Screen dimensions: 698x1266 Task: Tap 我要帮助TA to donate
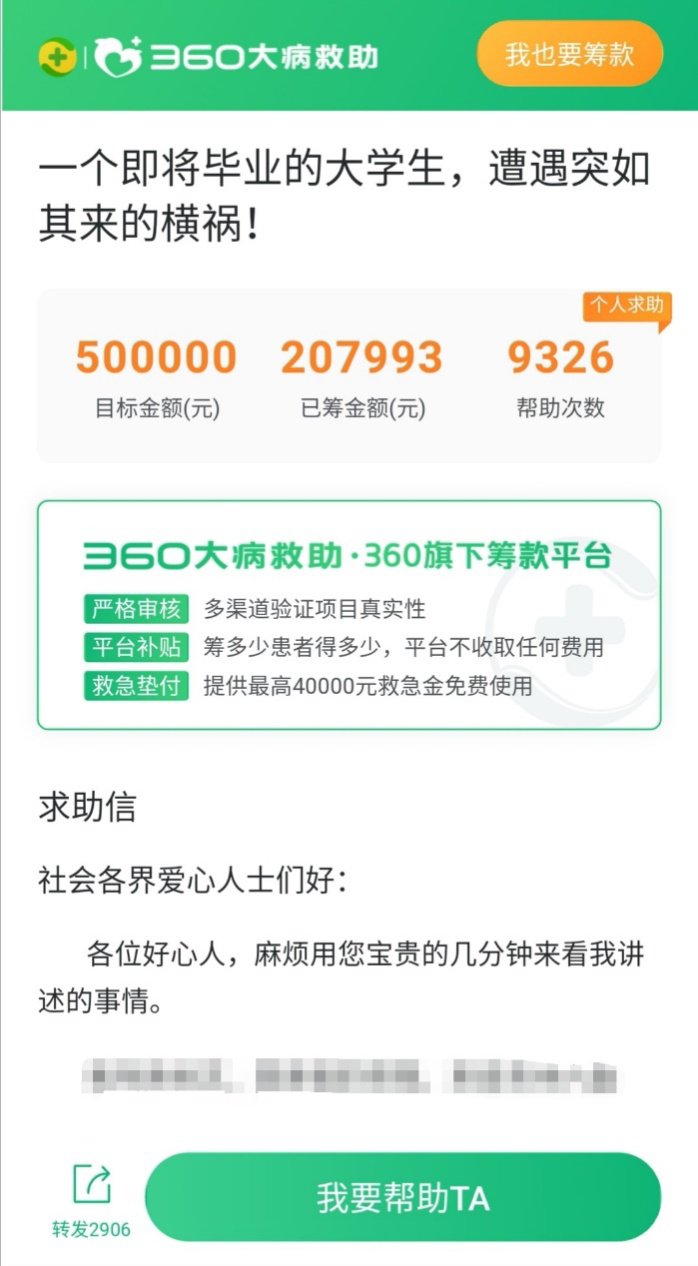403,1197
